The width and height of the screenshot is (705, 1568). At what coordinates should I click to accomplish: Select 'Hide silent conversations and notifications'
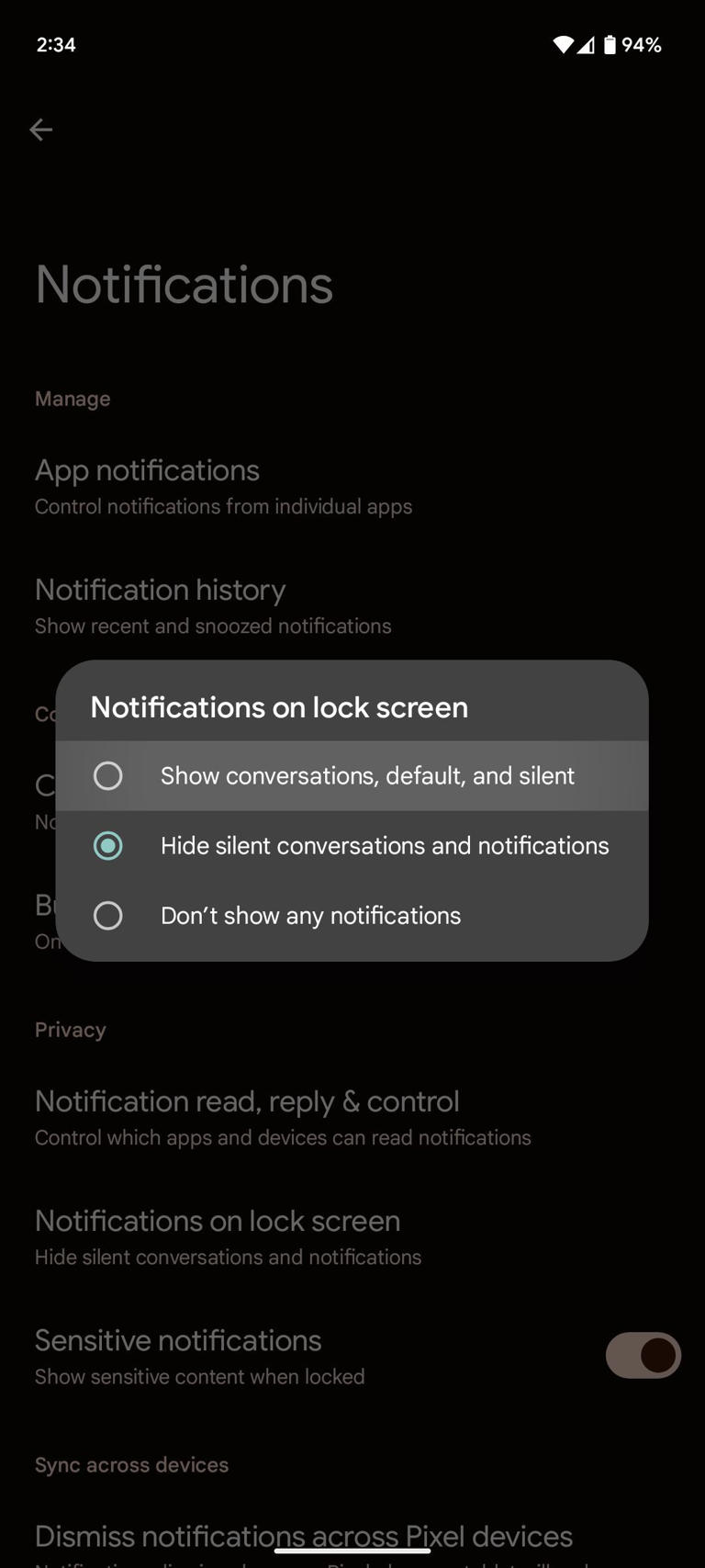(385, 845)
